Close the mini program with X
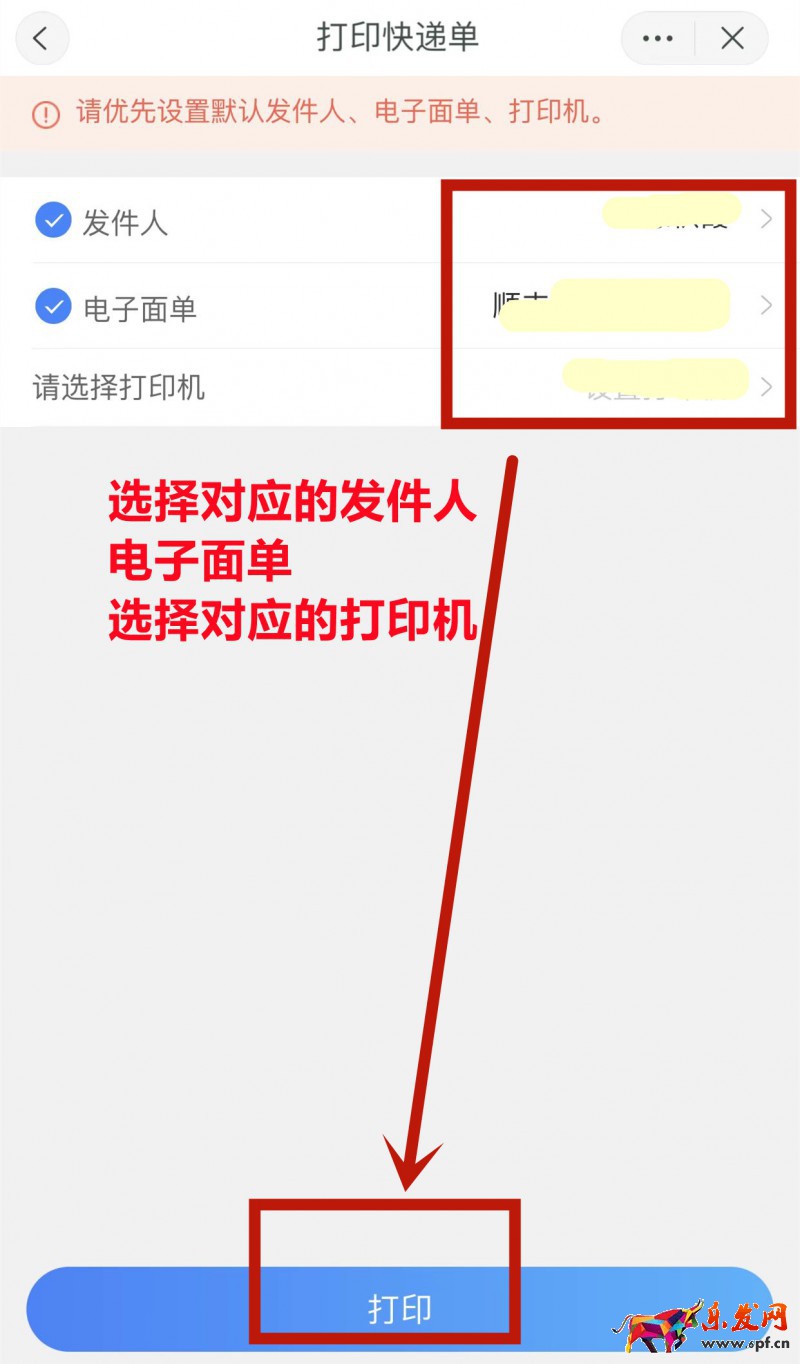 click(x=732, y=39)
